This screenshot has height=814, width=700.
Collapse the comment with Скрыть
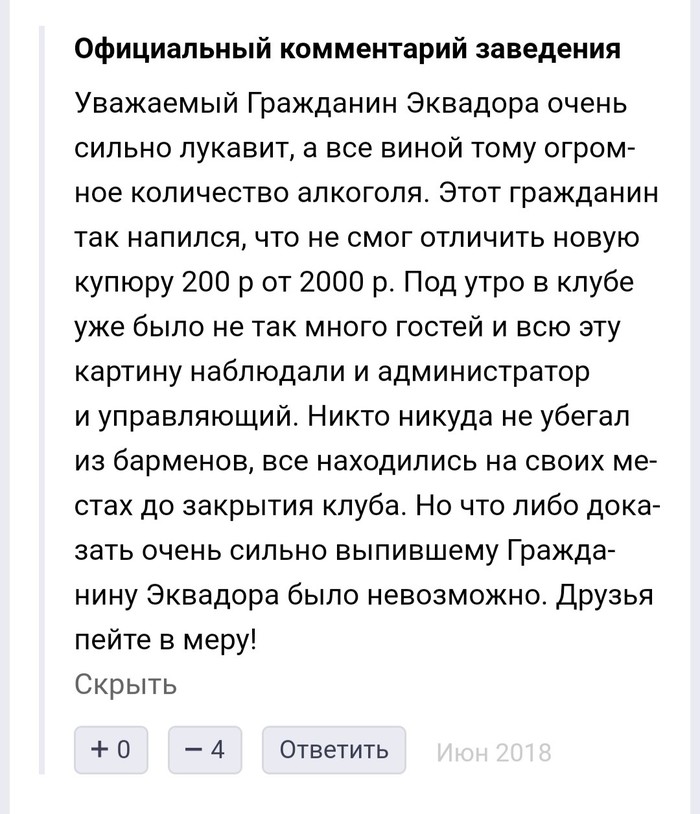(126, 685)
